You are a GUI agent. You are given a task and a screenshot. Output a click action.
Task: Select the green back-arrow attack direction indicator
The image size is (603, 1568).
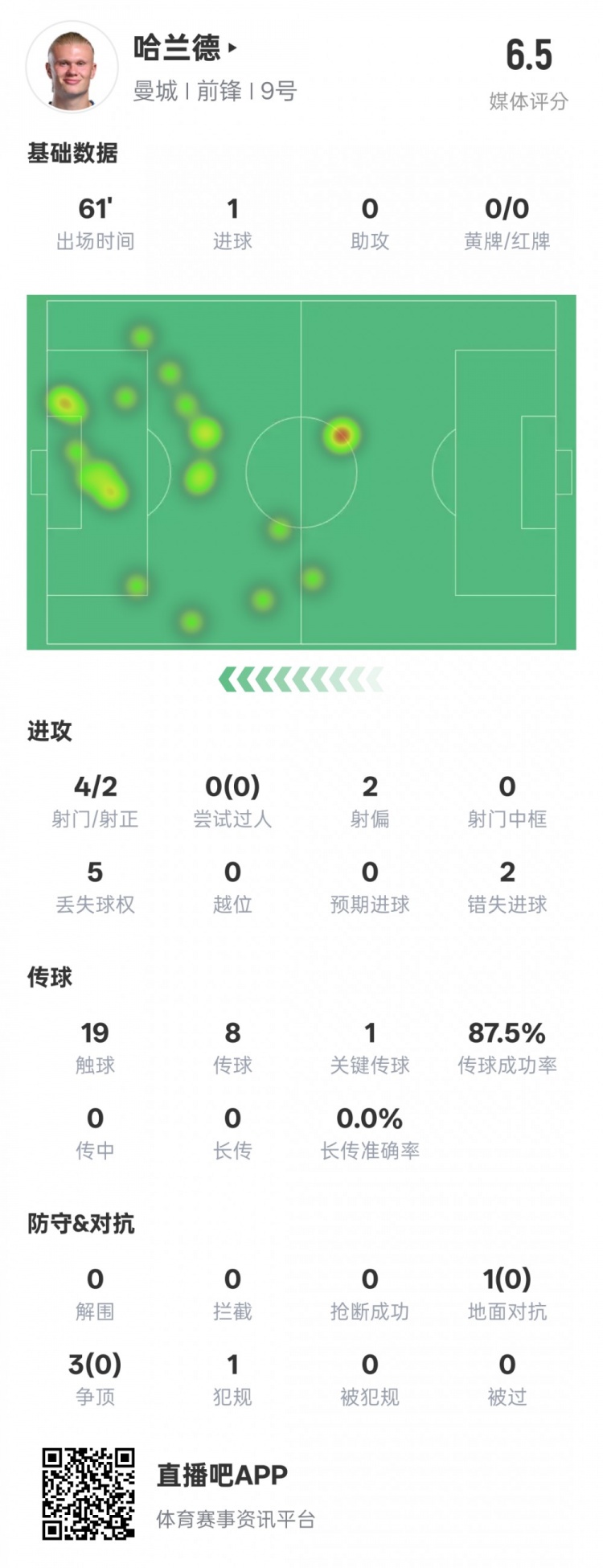pyautogui.click(x=301, y=679)
